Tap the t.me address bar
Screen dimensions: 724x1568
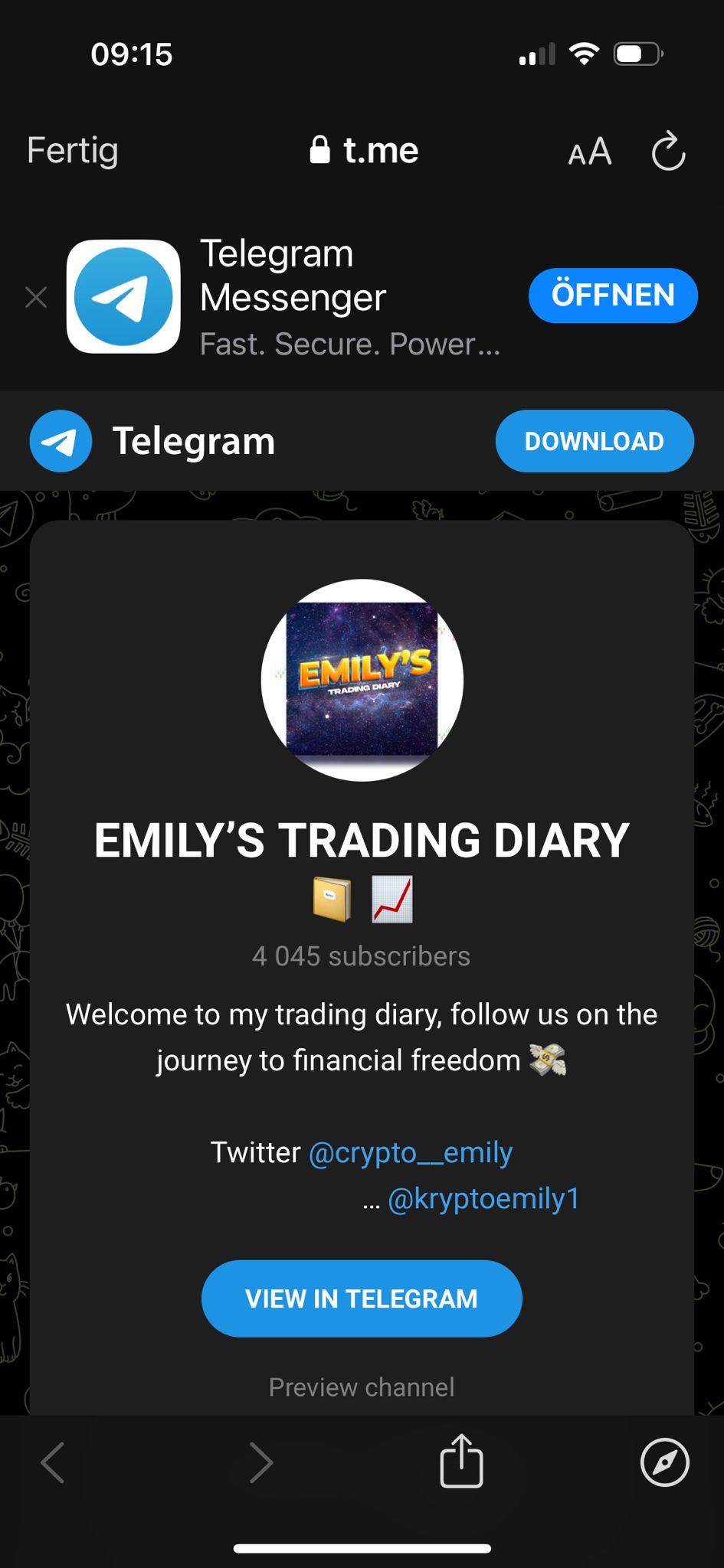[365, 151]
